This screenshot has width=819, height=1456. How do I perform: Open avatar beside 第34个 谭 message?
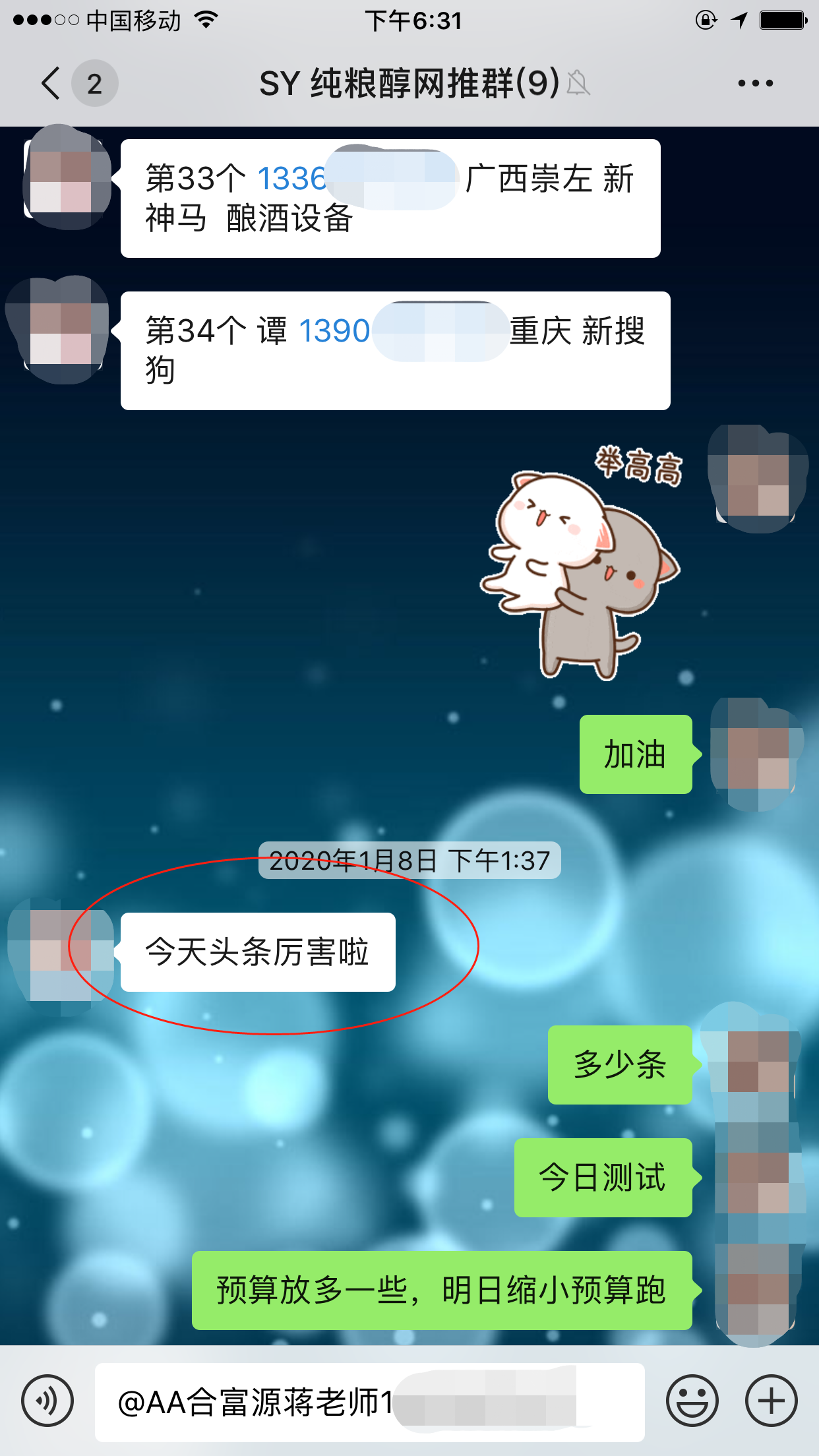[61, 331]
